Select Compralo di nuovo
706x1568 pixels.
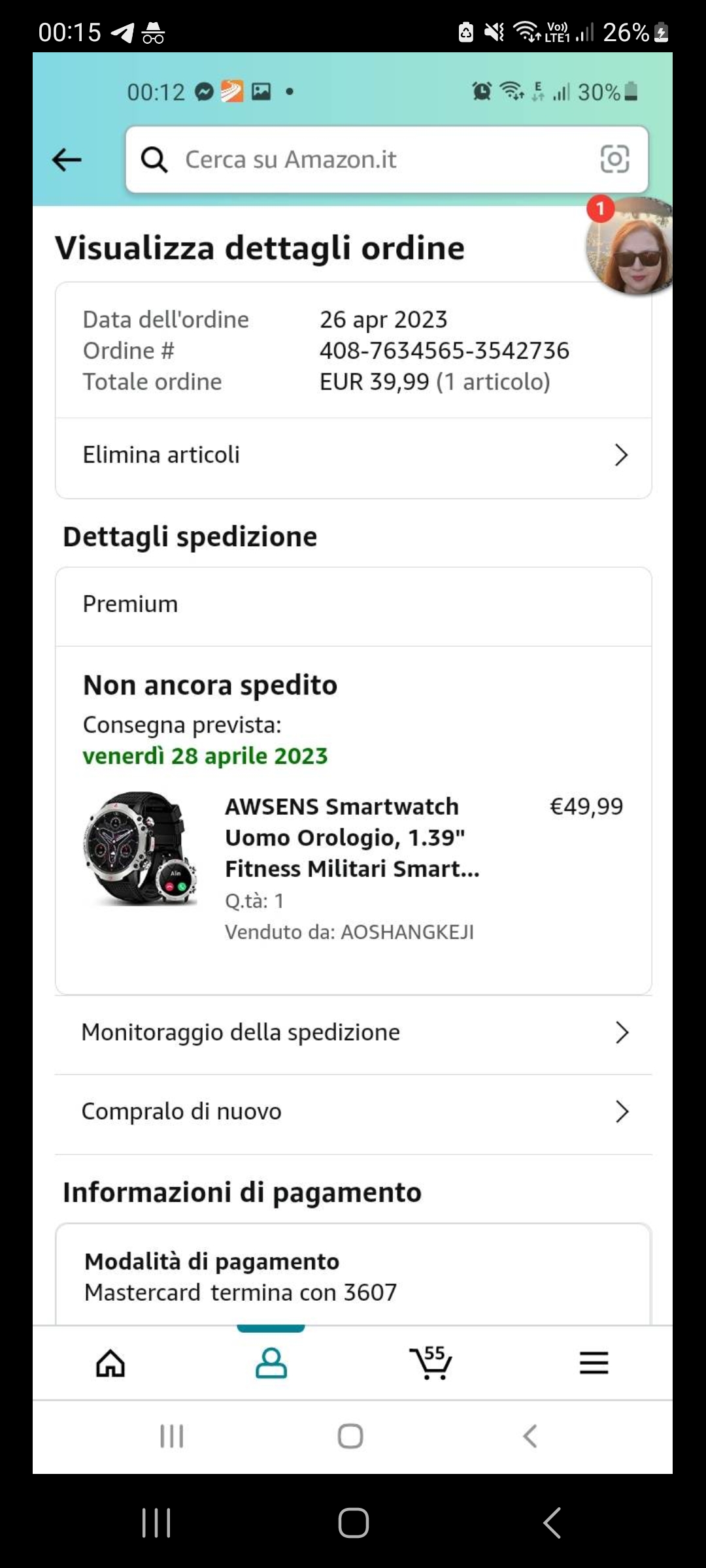pos(354,1112)
